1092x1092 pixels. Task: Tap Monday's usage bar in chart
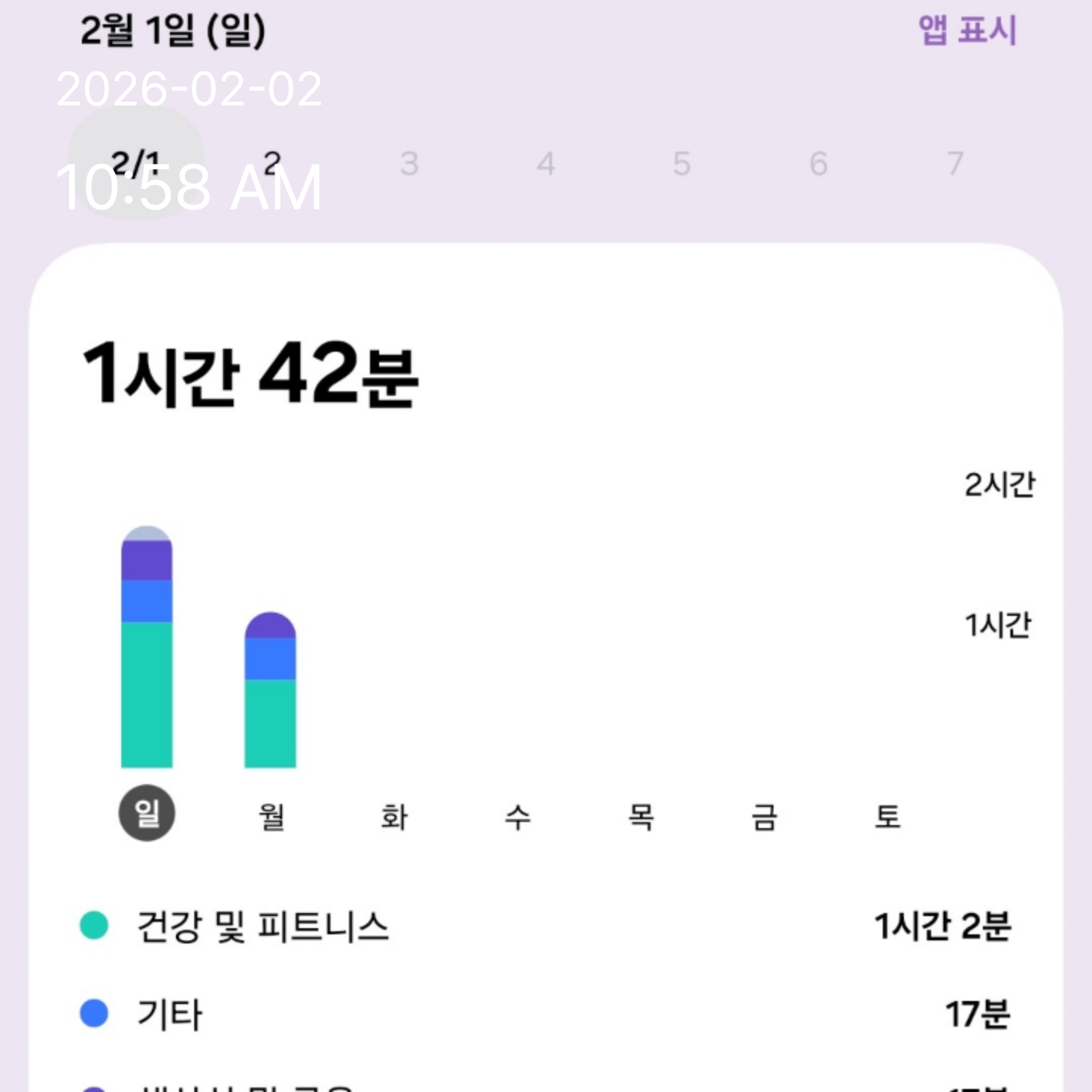pyautogui.click(x=270, y=692)
